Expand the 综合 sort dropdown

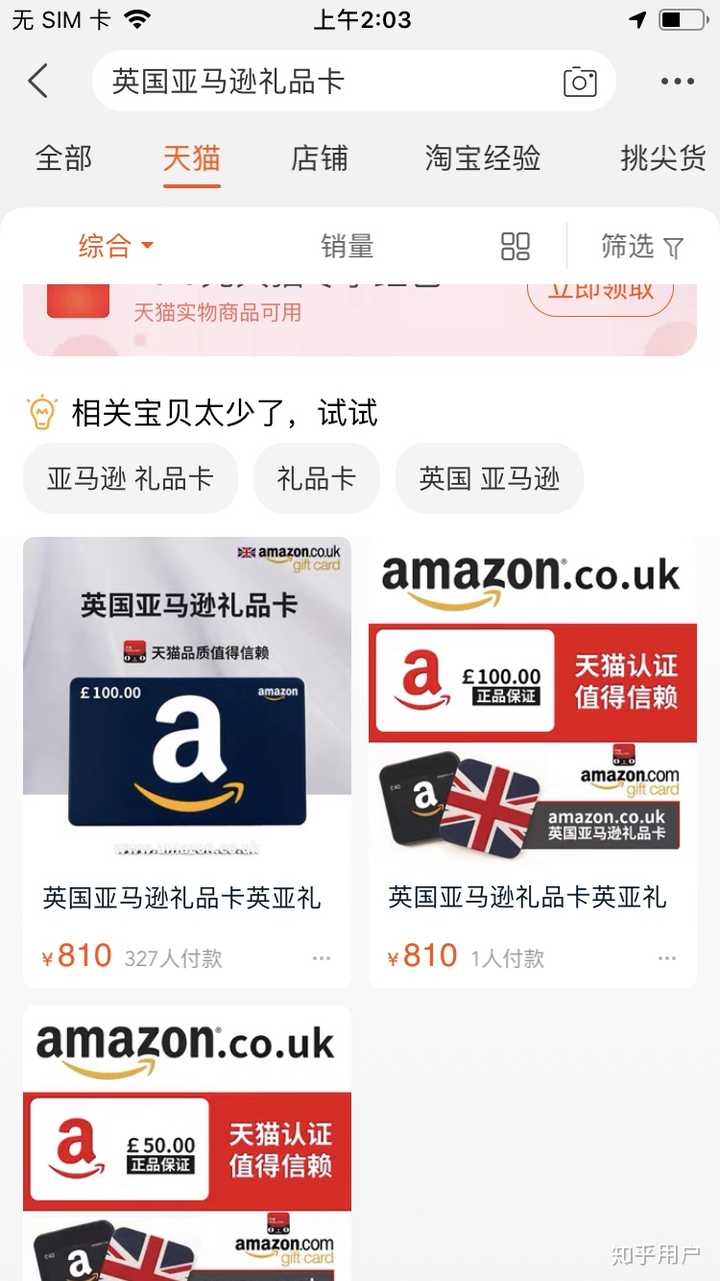[116, 246]
